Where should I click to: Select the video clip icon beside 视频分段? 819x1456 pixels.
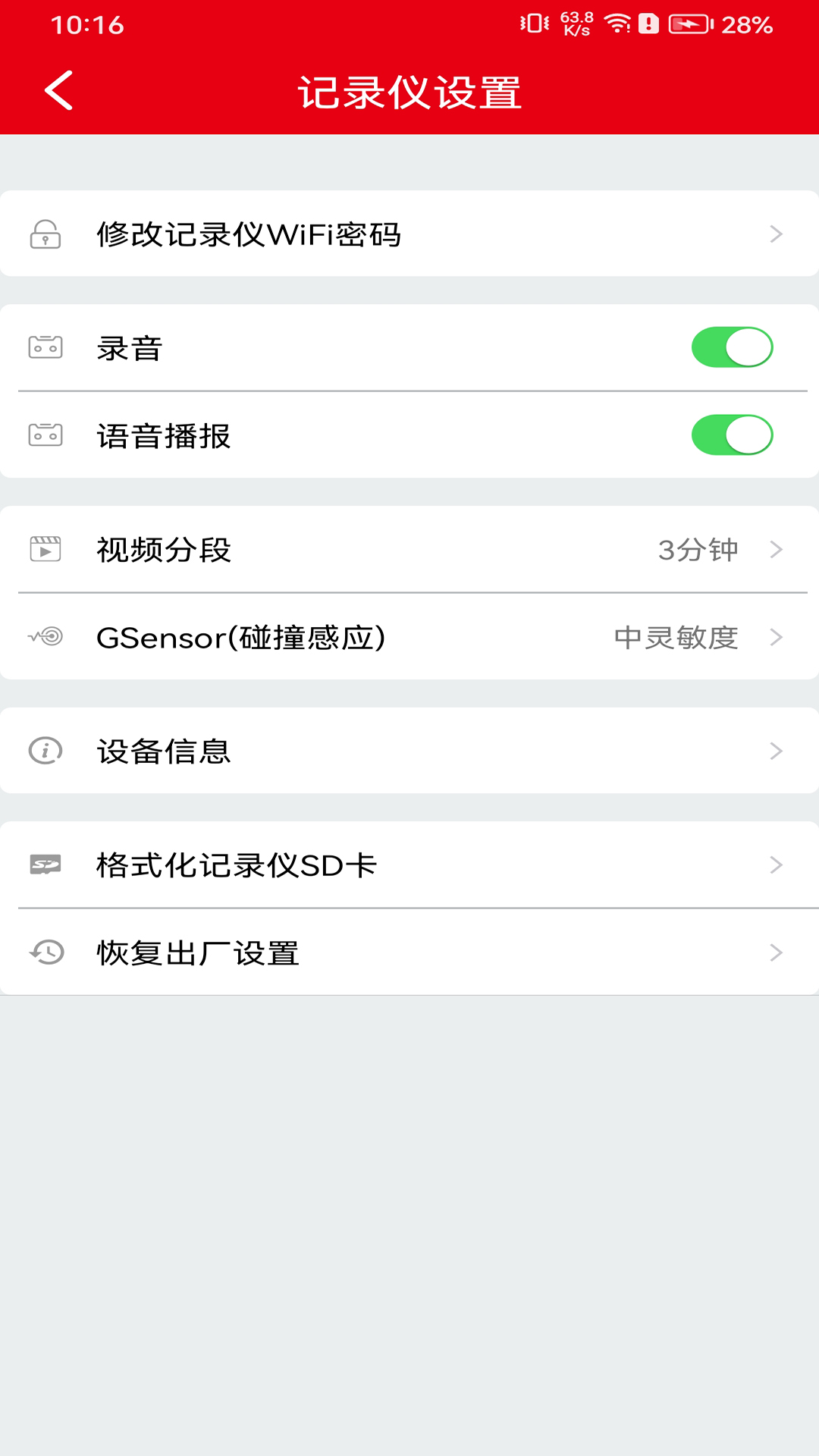(x=45, y=550)
